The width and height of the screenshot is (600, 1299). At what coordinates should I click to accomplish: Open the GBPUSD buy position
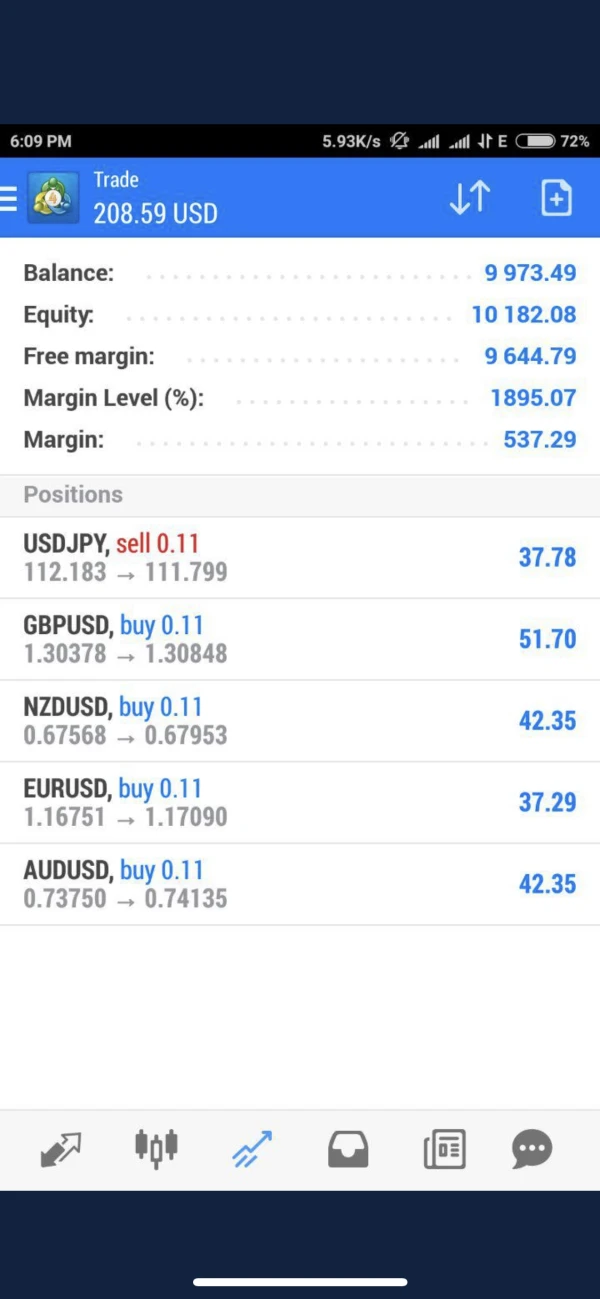coord(300,640)
